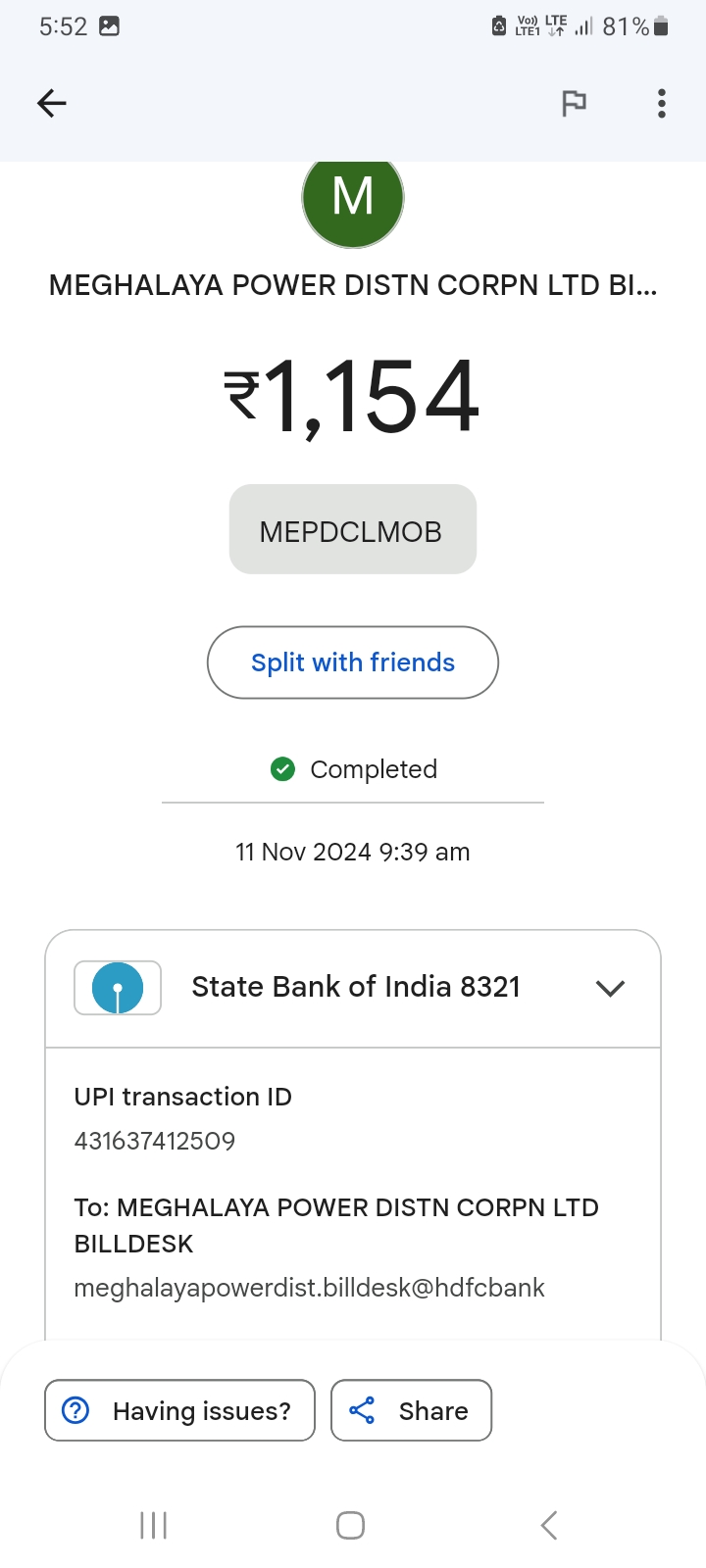The height and width of the screenshot is (1568, 706).
Task: Tap Split with friends button
Action: (x=353, y=662)
